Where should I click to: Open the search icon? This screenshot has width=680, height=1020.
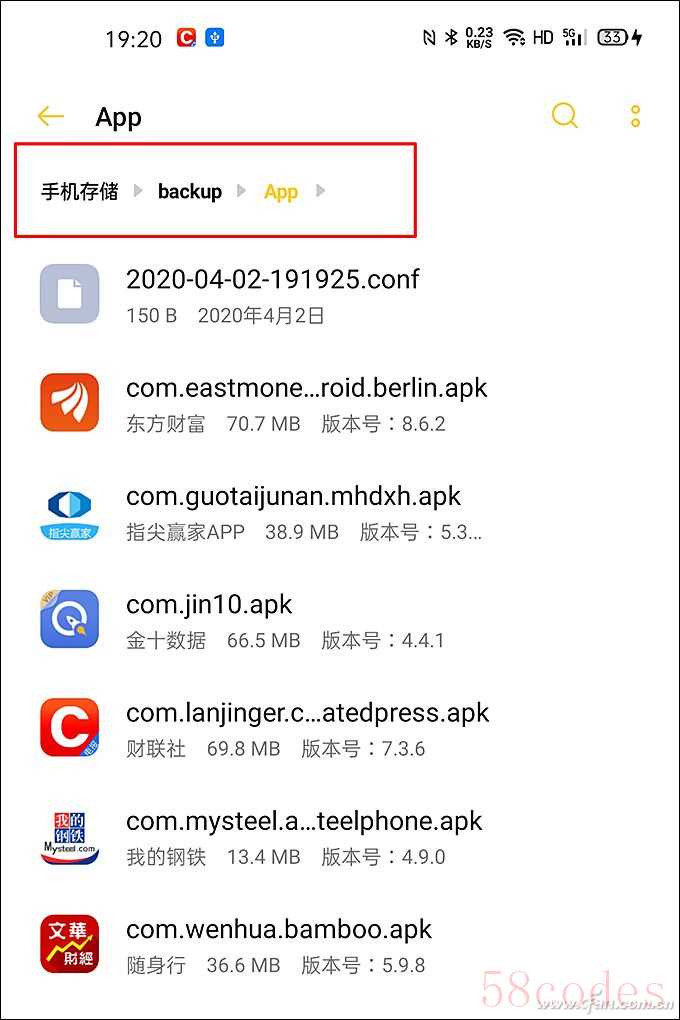pyautogui.click(x=565, y=116)
